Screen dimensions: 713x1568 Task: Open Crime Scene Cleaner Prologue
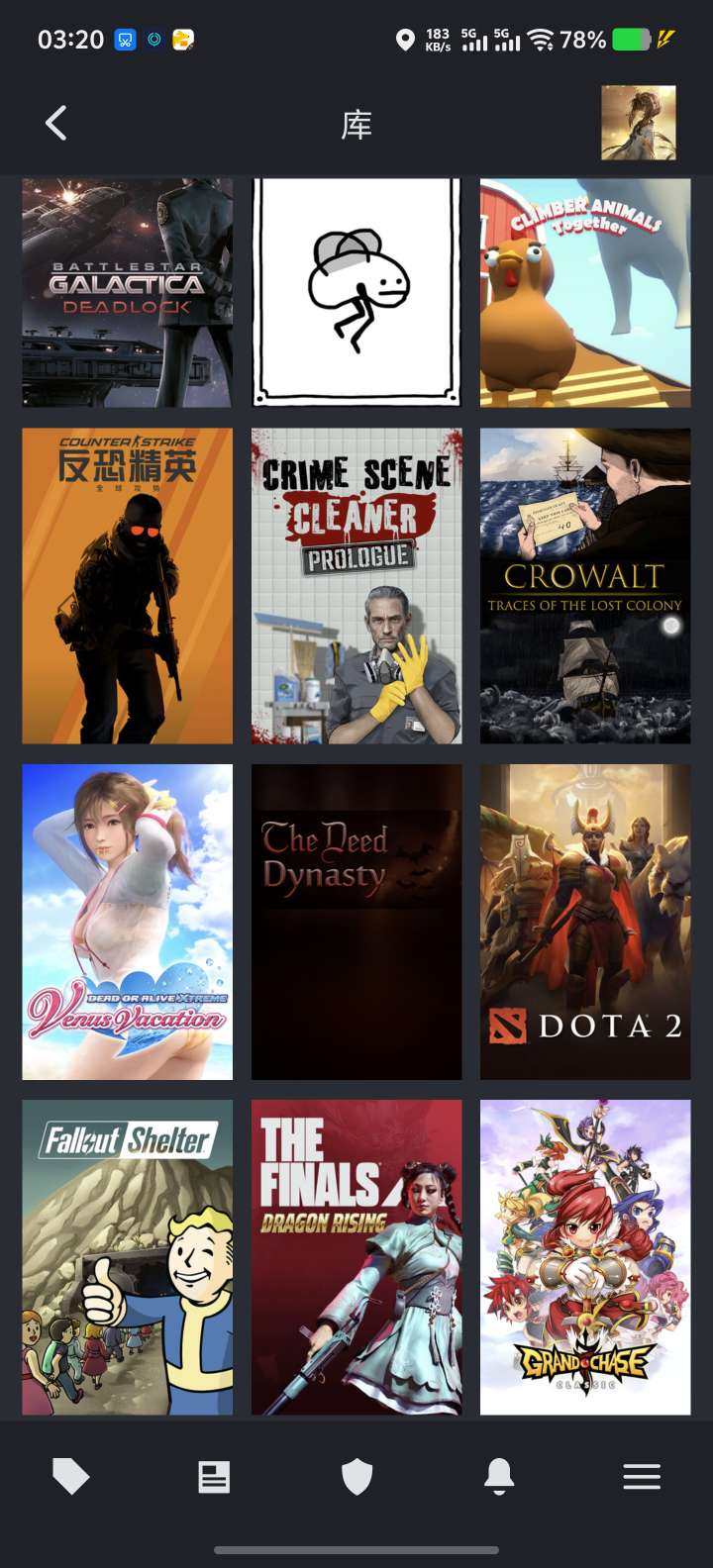[x=356, y=585]
